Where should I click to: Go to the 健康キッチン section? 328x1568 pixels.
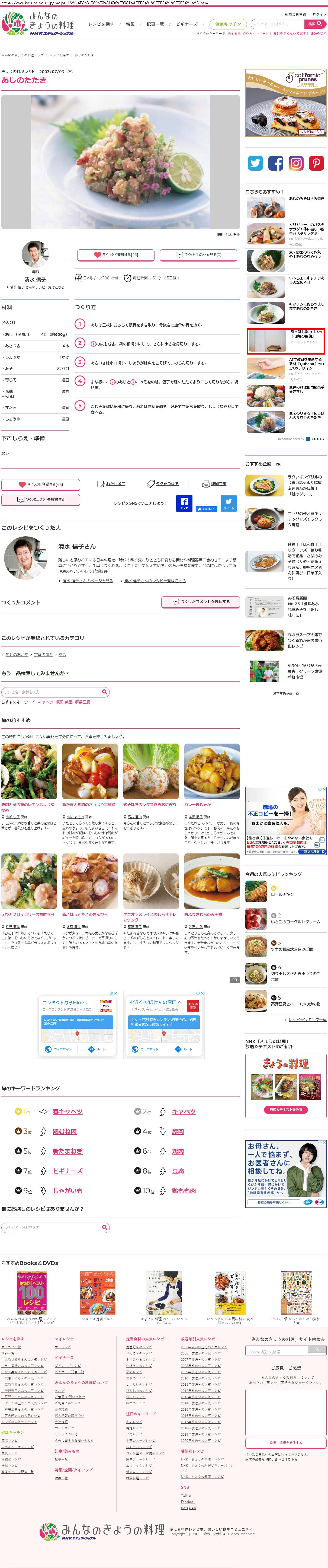228,24
